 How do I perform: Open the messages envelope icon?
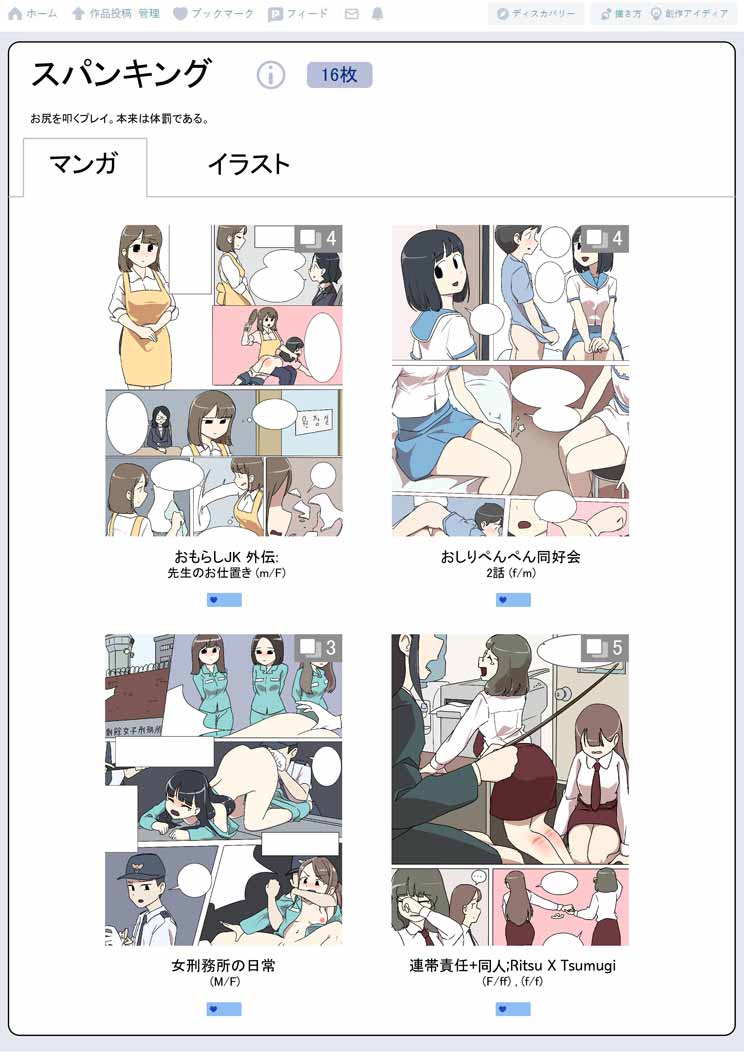[x=351, y=14]
